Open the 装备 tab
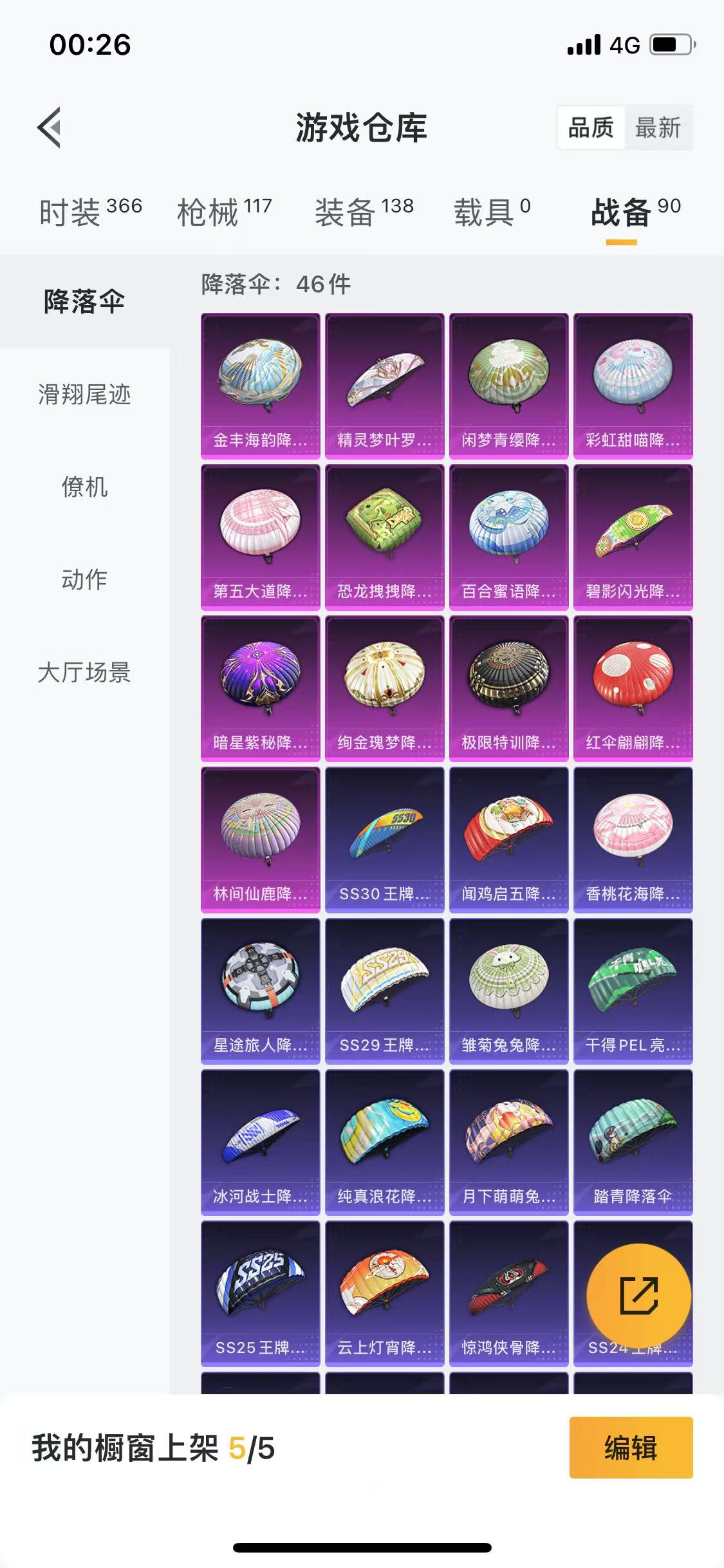Image resolution: width=724 pixels, height=1568 pixels. pos(364,212)
